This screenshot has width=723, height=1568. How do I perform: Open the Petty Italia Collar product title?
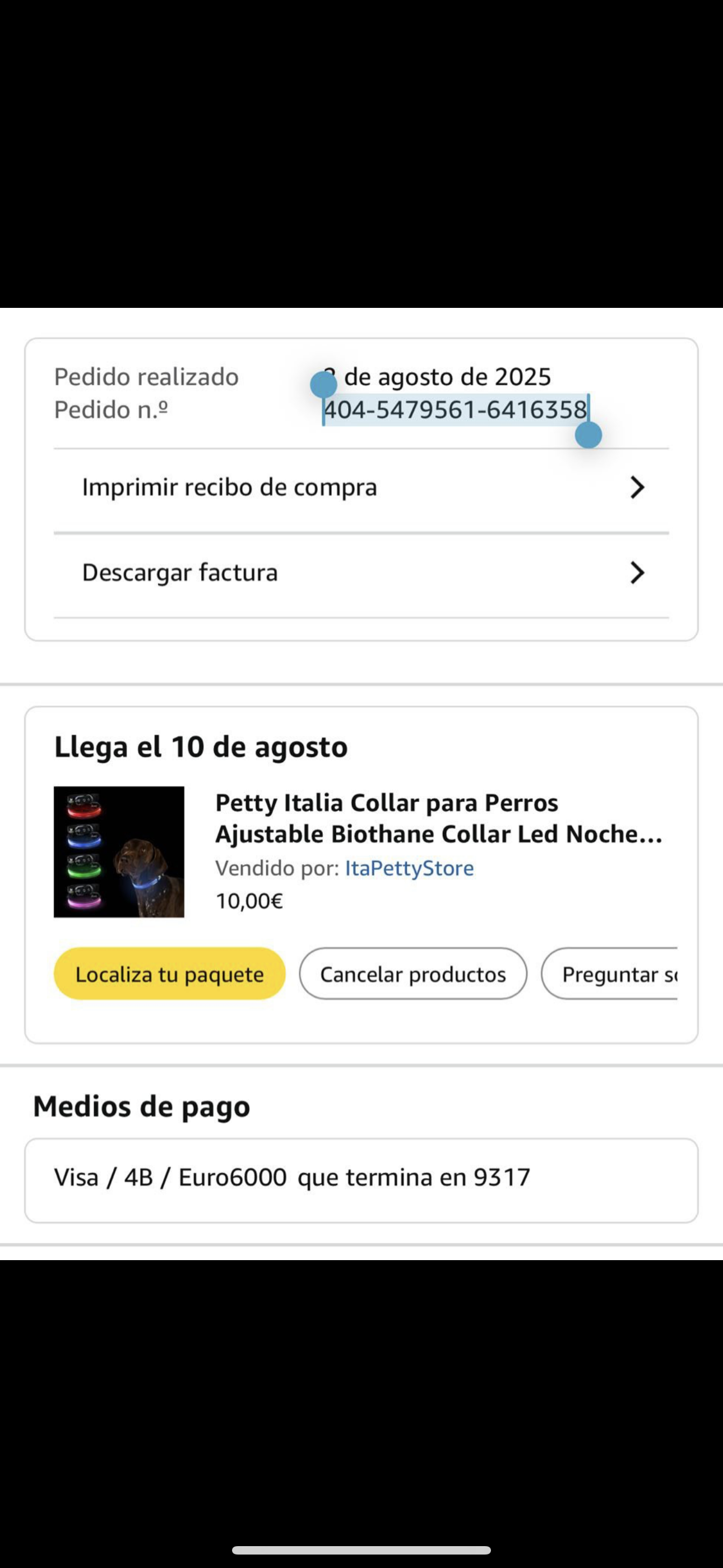pos(438,819)
